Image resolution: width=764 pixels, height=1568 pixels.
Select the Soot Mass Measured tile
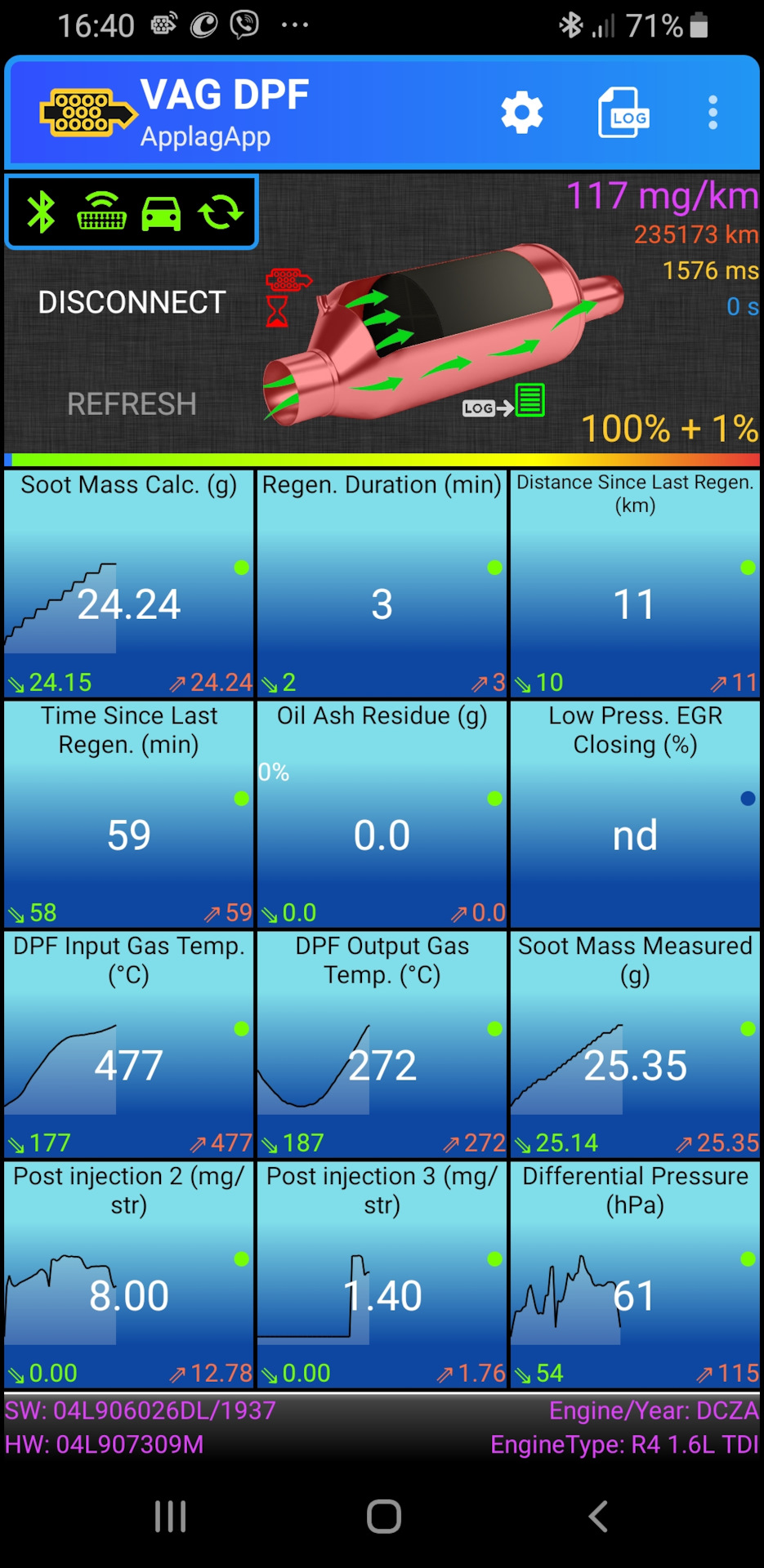click(x=635, y=1045)
